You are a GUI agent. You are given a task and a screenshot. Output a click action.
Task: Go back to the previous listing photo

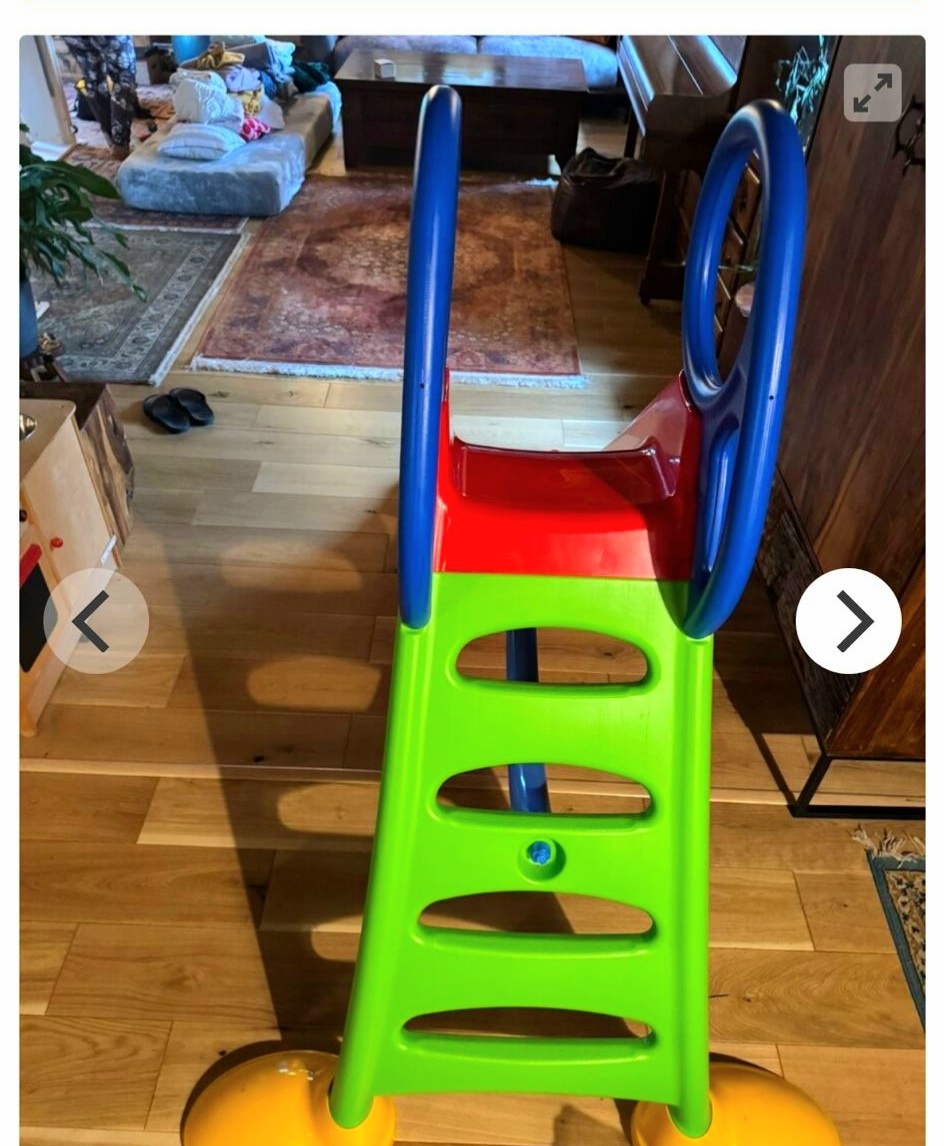[x=96, y=621]
